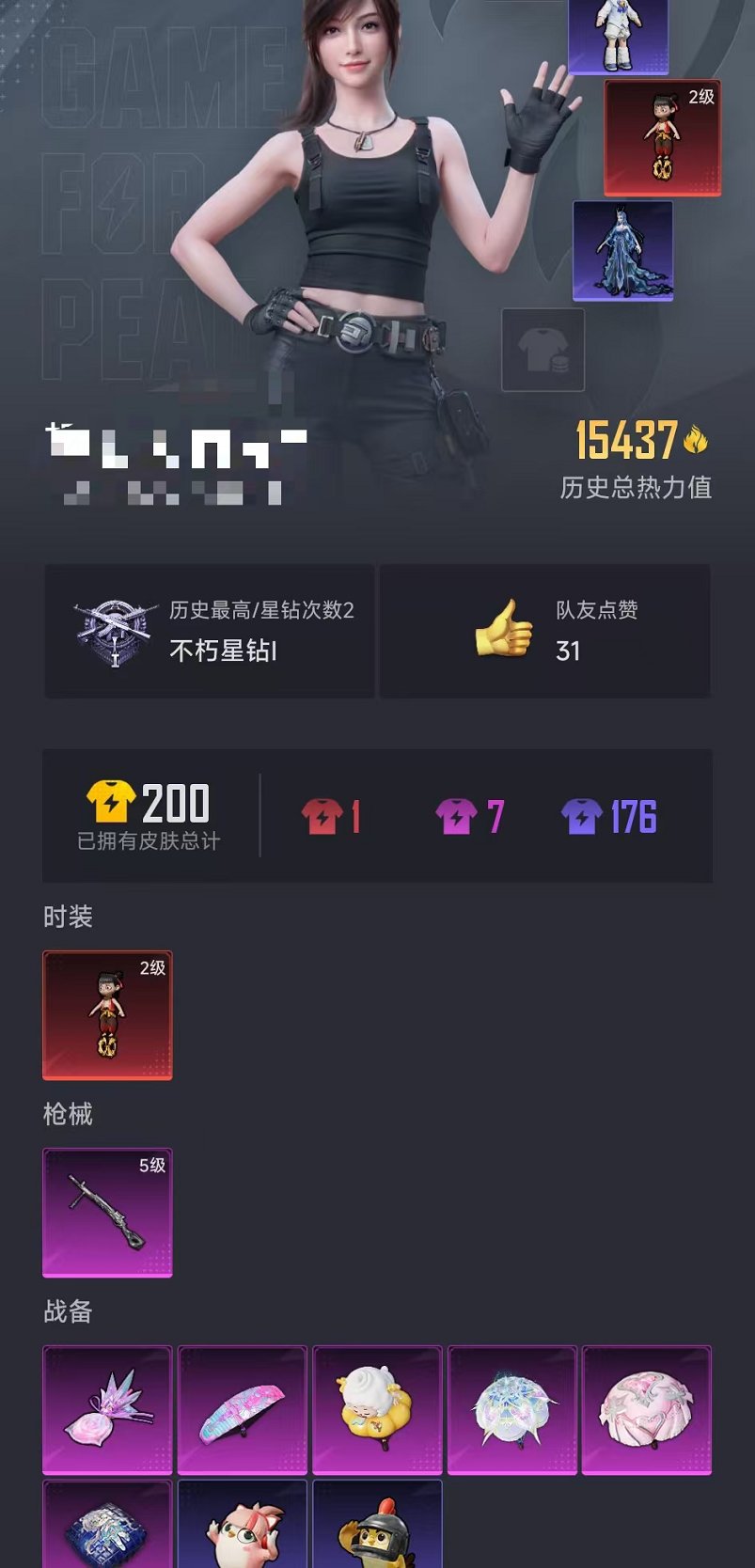Show the total 200 owned skins
The width and height of the screenshot is (755, 1568).
click(149, 815)
